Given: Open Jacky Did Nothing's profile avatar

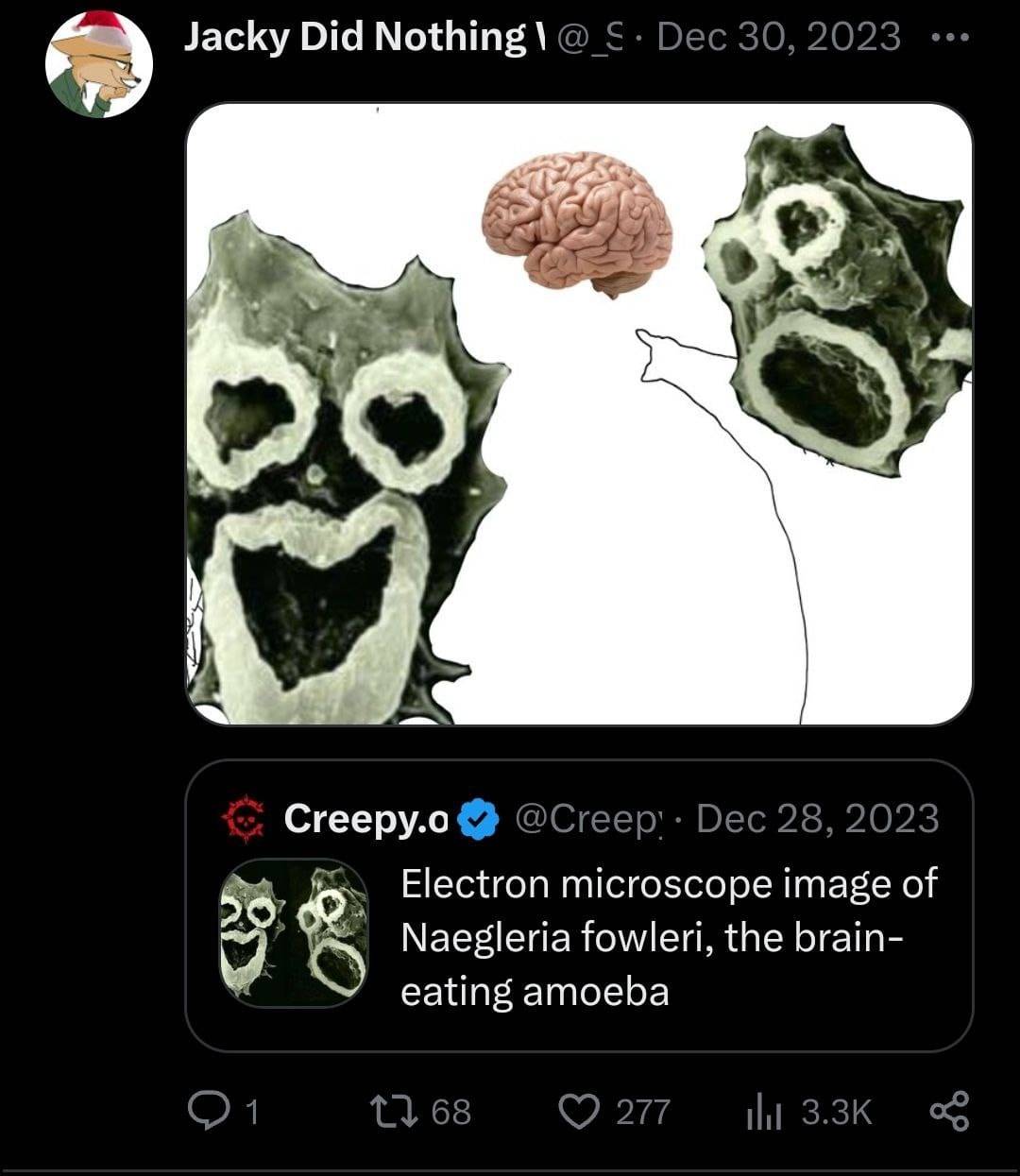Looking at the screenshot, I should pyautogui.click(x=98, y=66).
